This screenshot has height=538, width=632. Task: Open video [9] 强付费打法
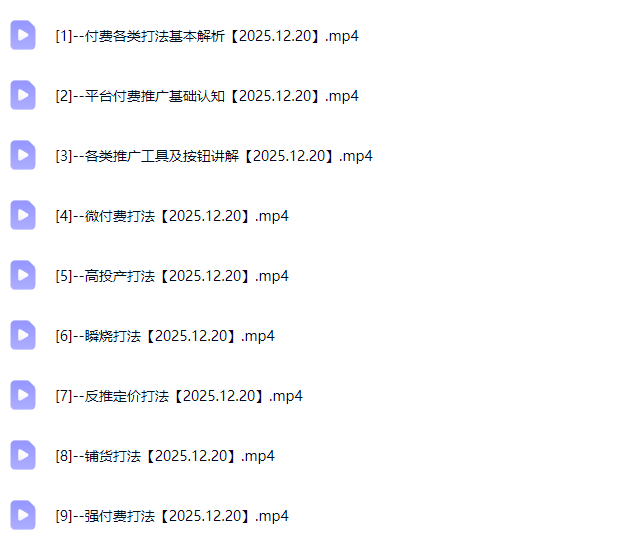pos(171,516)
